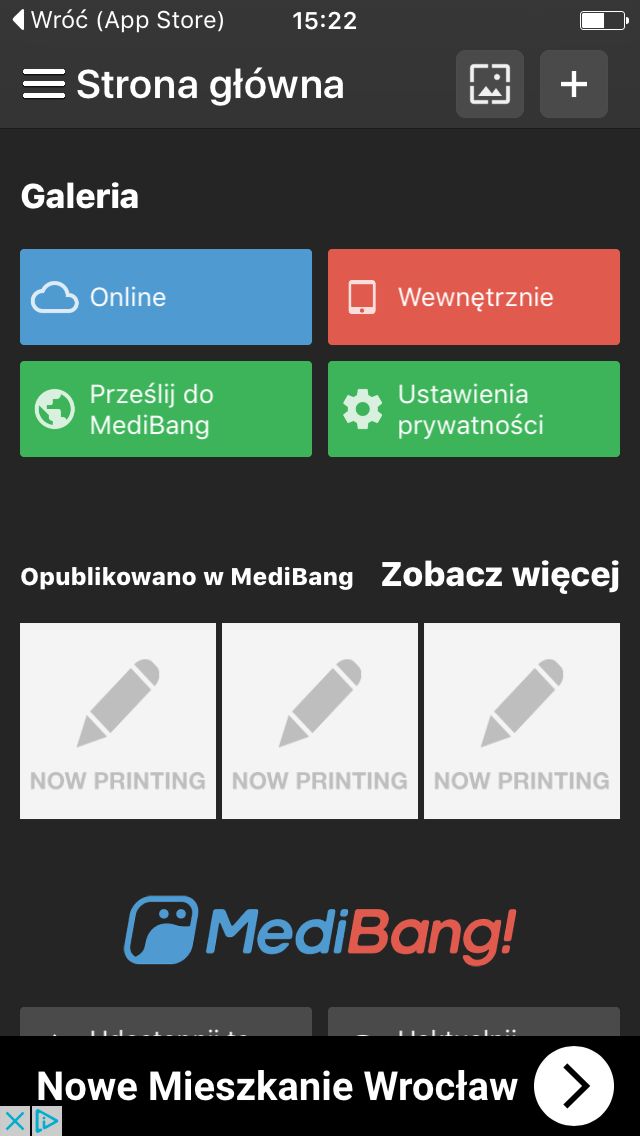Image resolution: width=640 pixels, height=1136 pixels.
Task: Open the hamburger menu drawer
Action: coord(43,84)
